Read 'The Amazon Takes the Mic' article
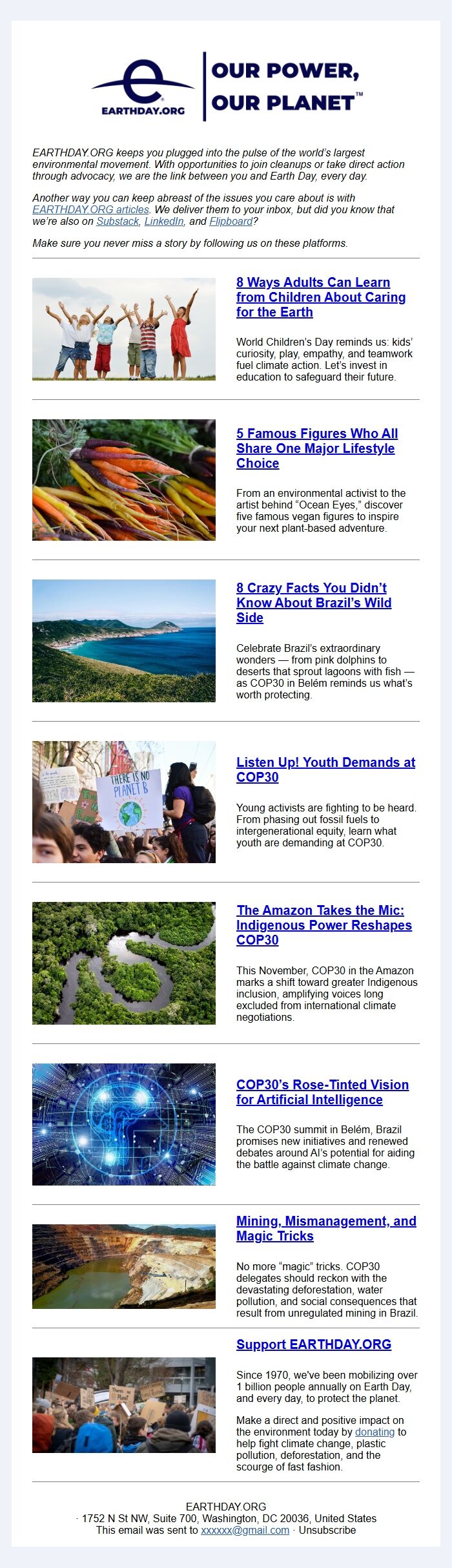The width and height of the screenshot is (452, 1568). (323, 925)
